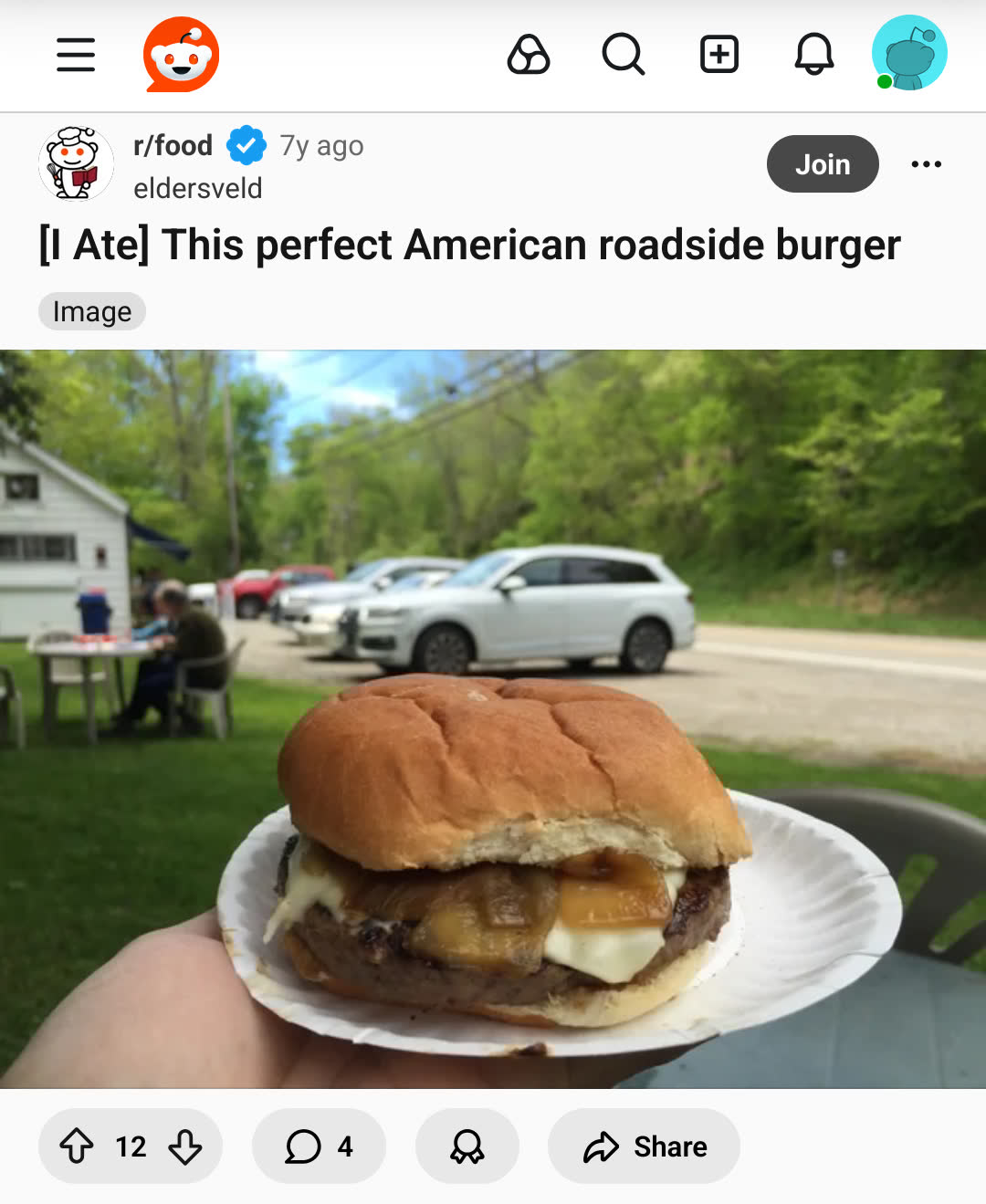Screen dimensions: 986x1204
Task: View eldersveld's user profile
Action: click(198, 188)
